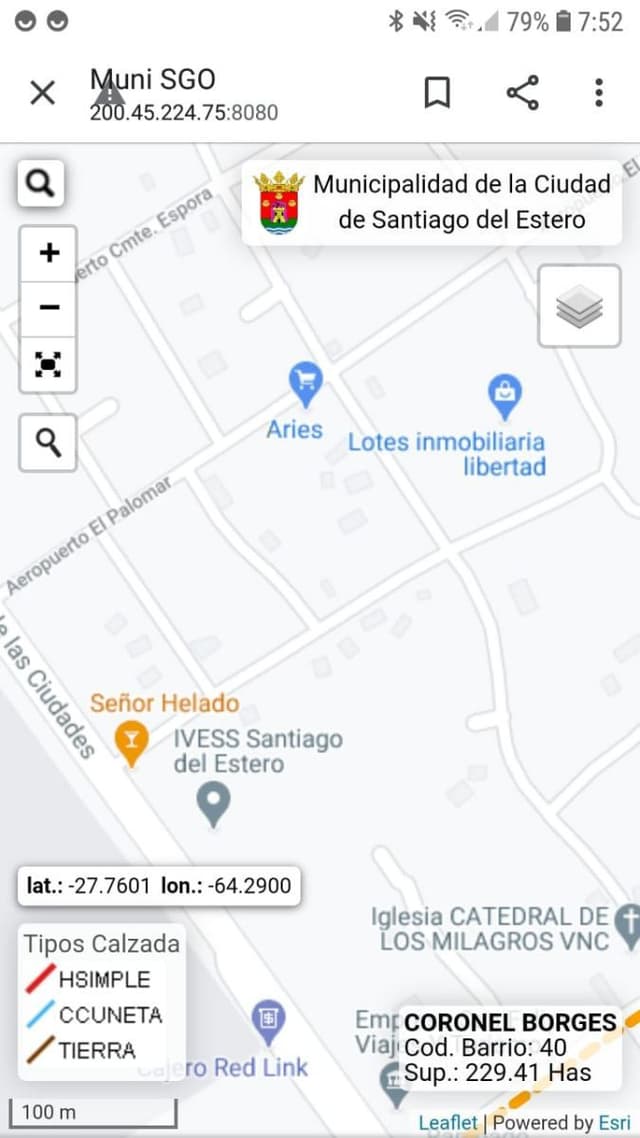This screenshot has height=1138, width=640.
Task: Close the Muni SGO browser tab
Action: (42, 93)
